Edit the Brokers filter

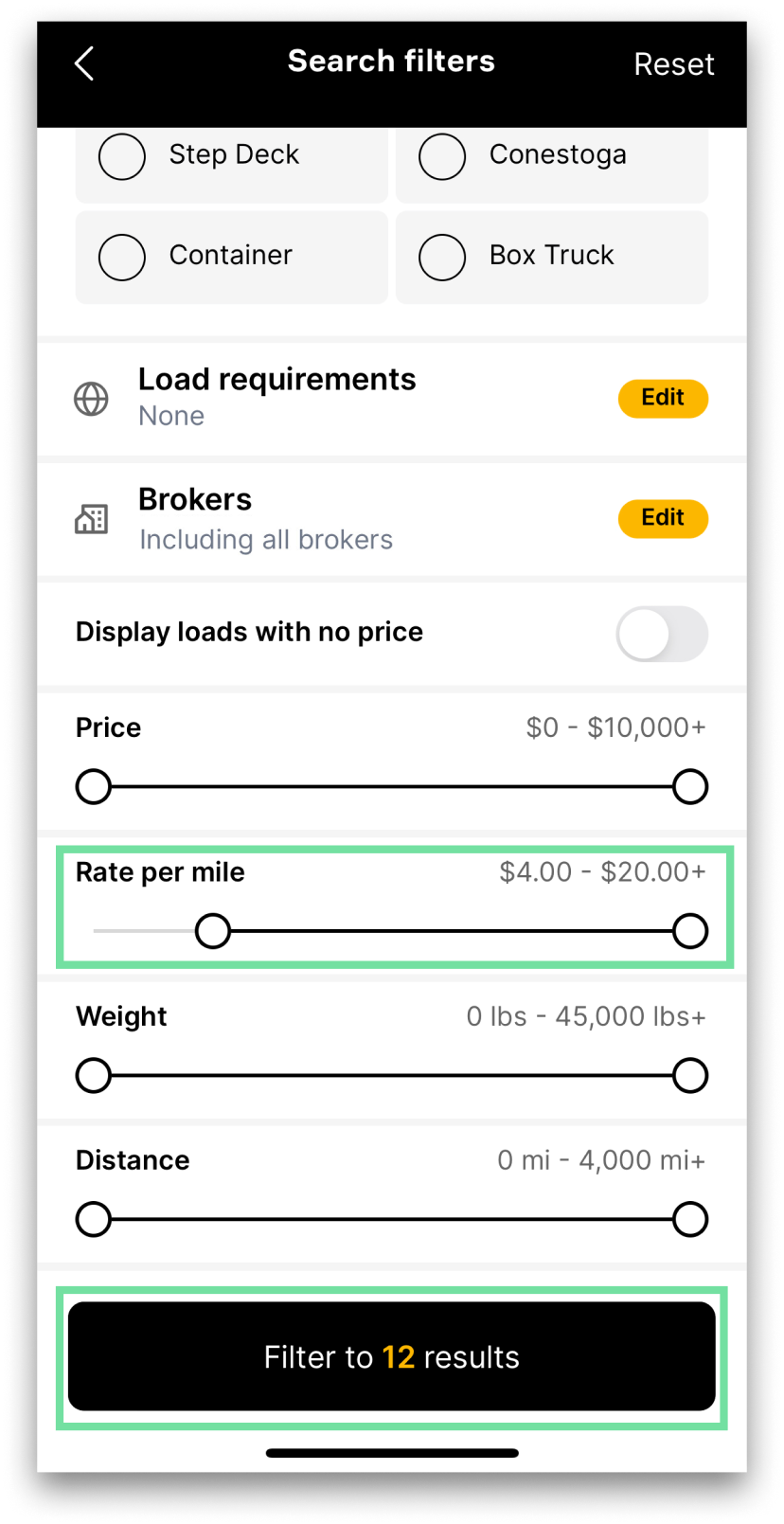point(663,518)
